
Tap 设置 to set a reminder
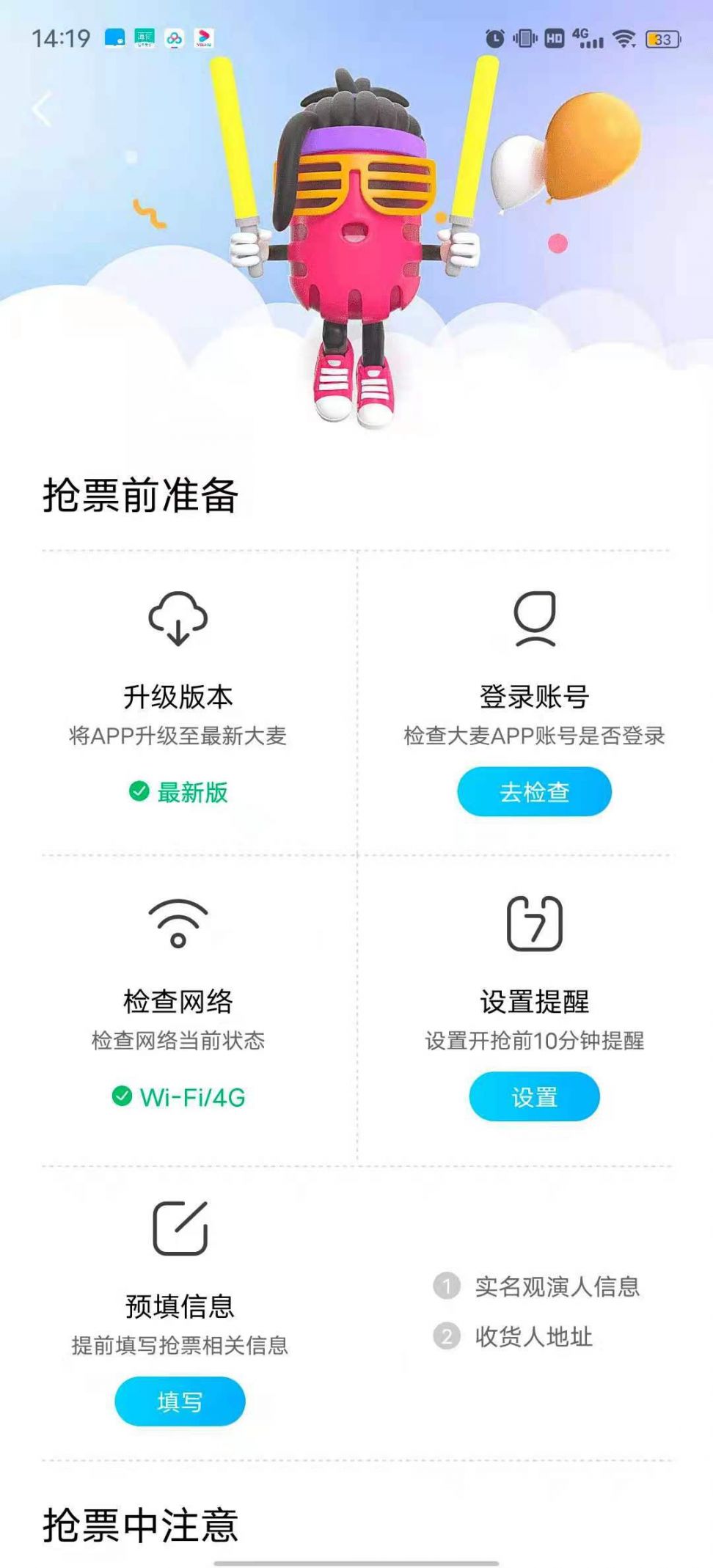(x=534, y=1097)
